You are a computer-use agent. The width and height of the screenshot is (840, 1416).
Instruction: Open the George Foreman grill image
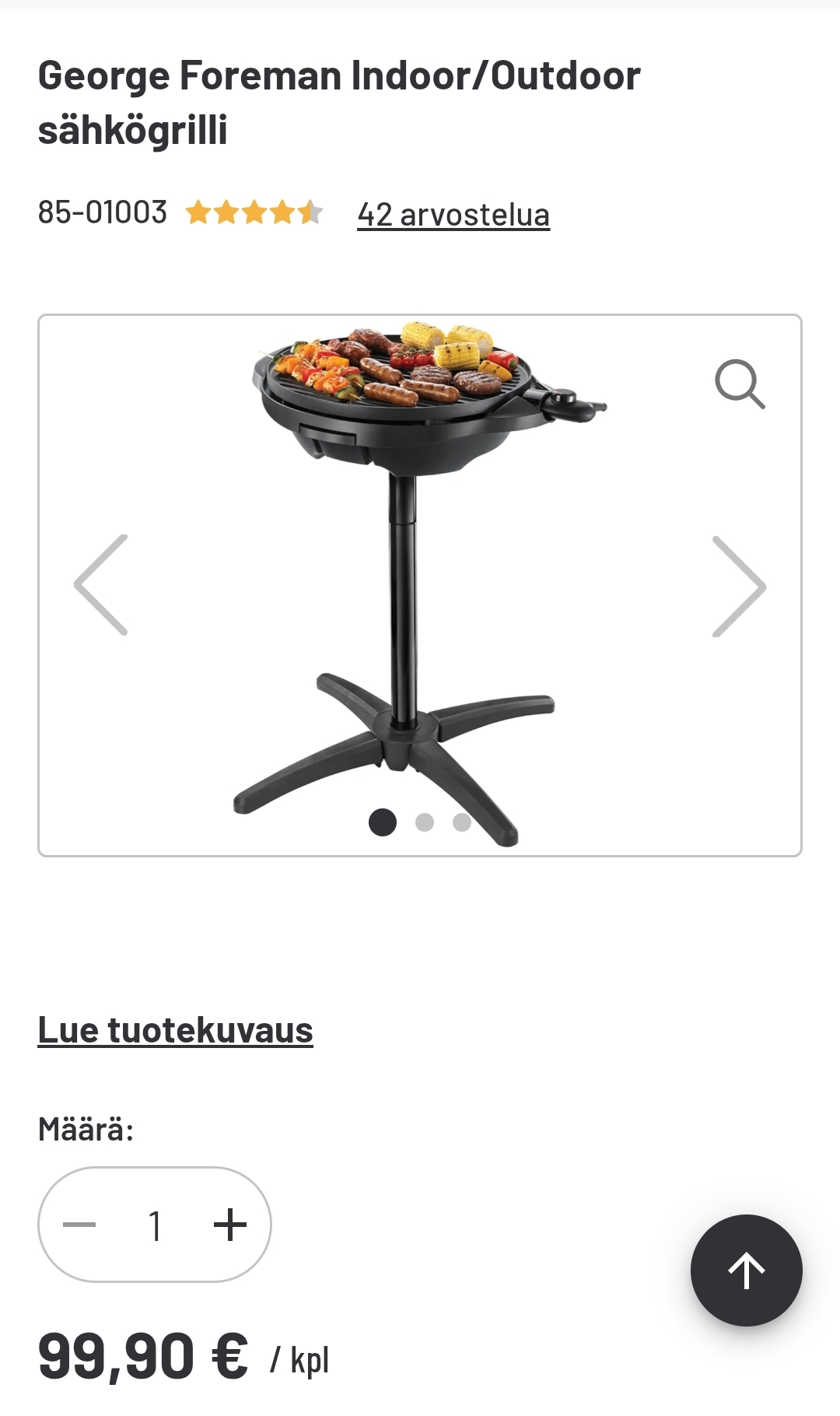[420, 584]
